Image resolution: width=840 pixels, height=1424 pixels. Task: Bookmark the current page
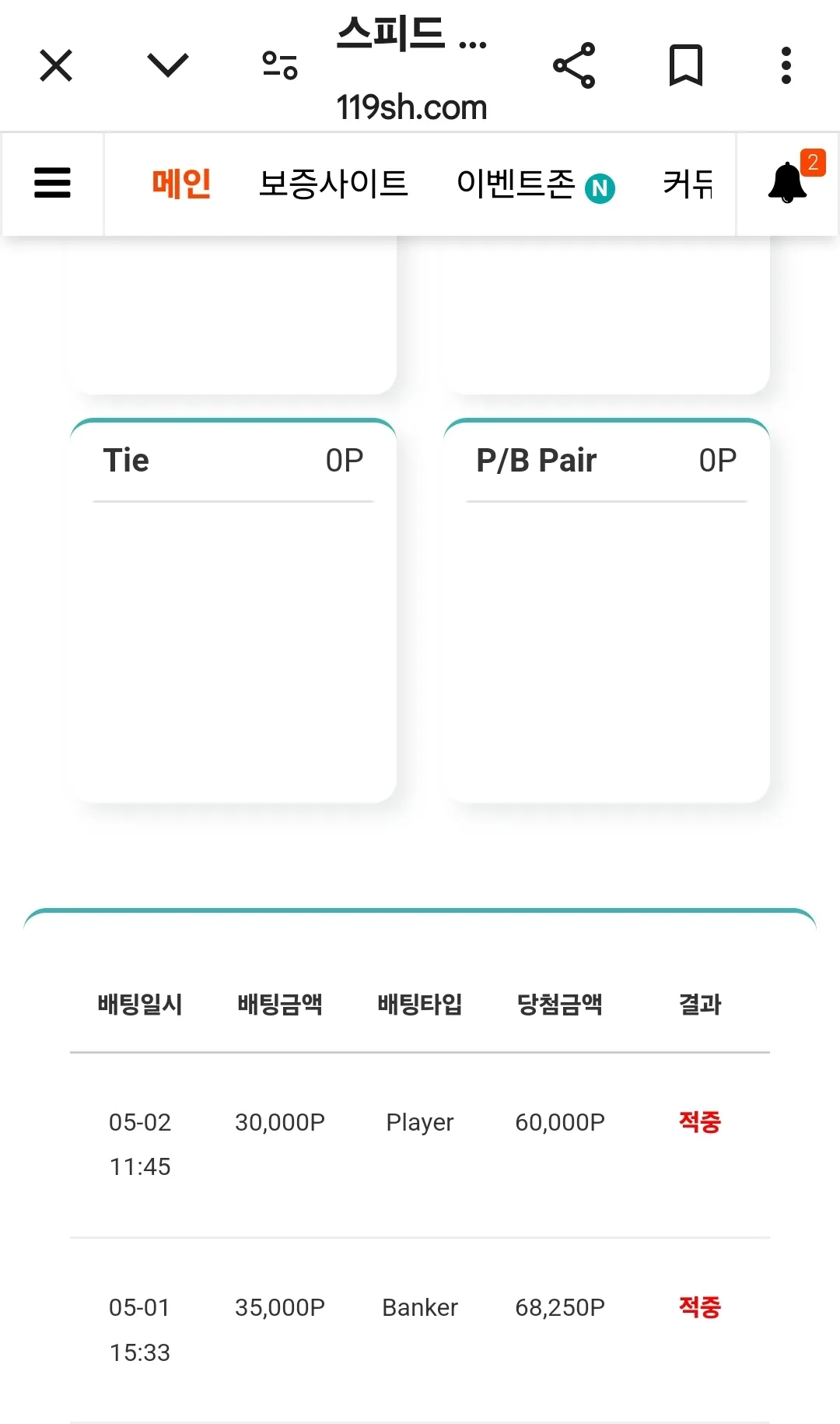(686, 65)
